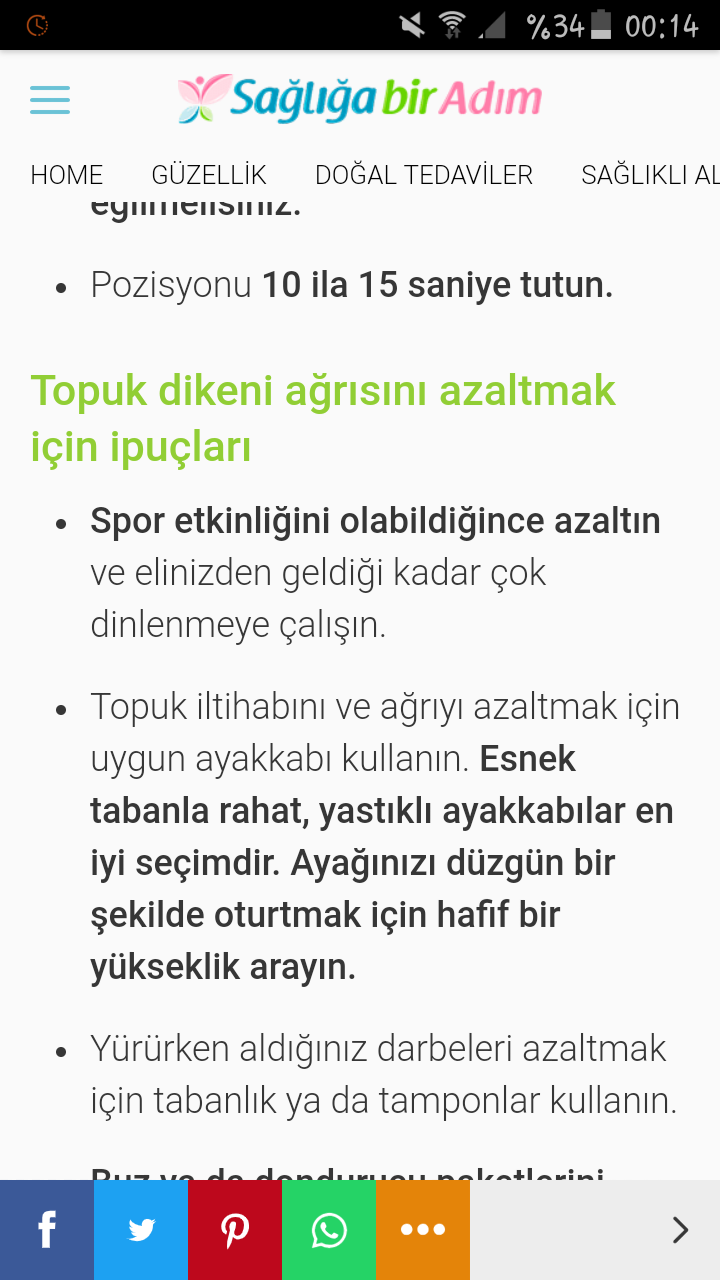Image resolution: width=720 pixels, height=1280 pixels.
Task: Switch to the GÜZELLİK section
Action: pyautogui.click(x=209, y=175)
